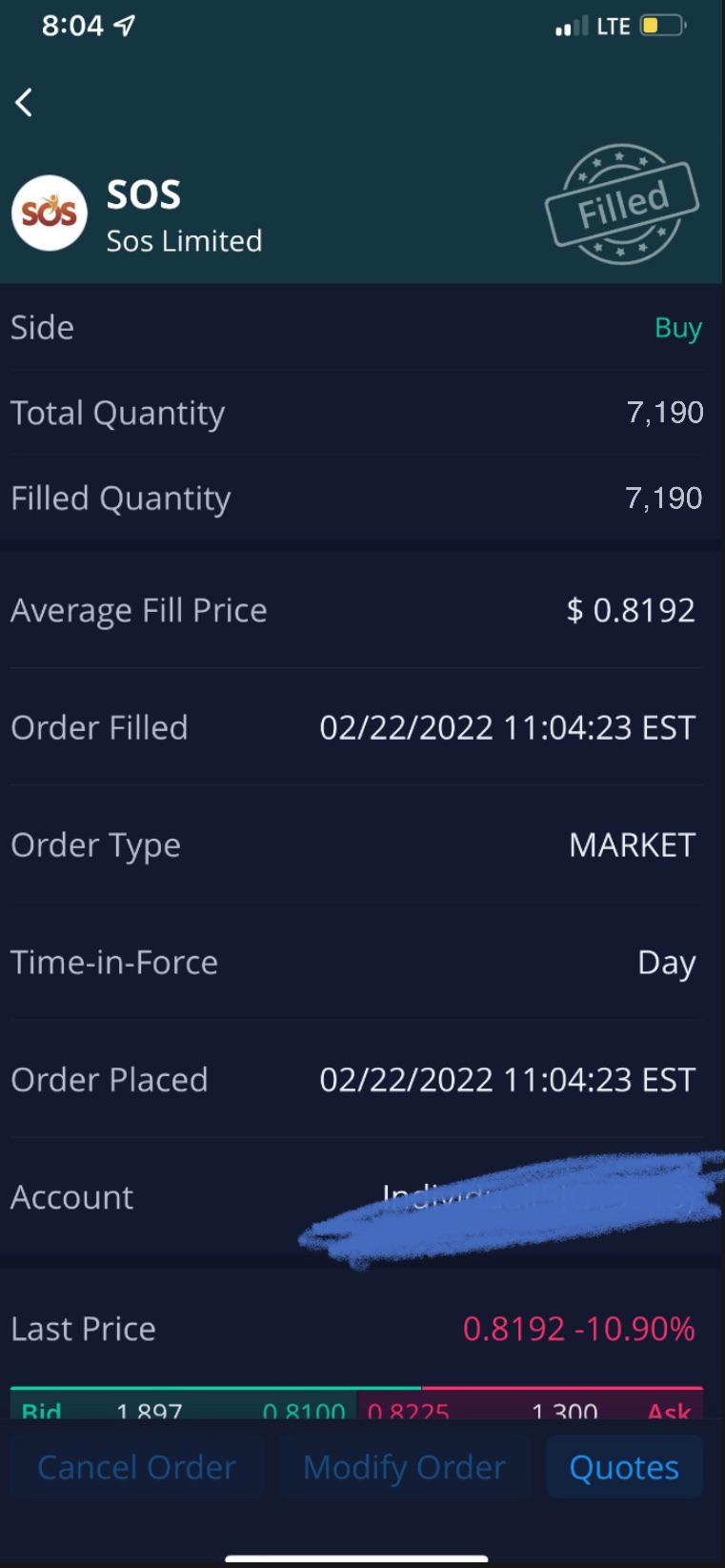Tap the Cancel Order button

[136, 1467]
